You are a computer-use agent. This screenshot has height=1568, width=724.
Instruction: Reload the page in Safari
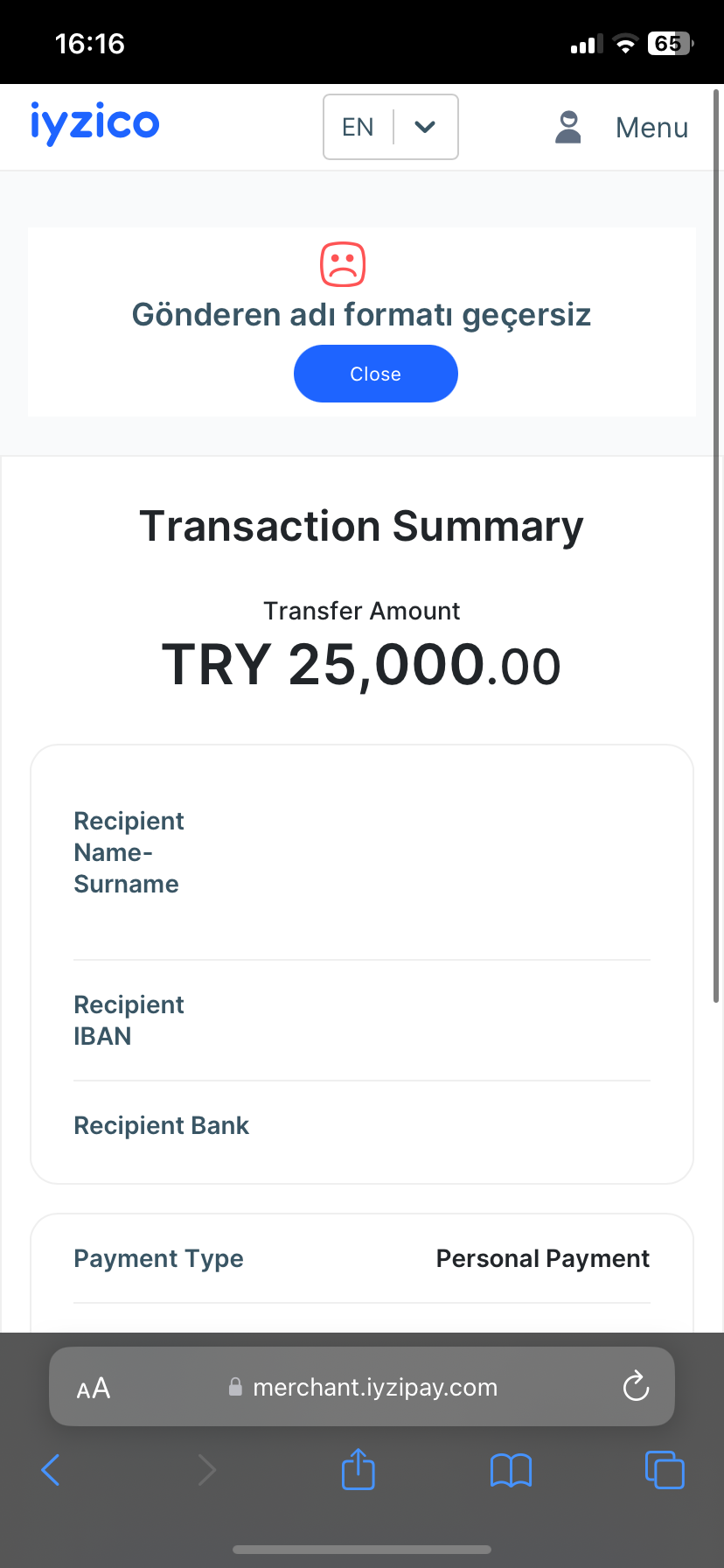pyautogui.click(x=636, y=1386)
